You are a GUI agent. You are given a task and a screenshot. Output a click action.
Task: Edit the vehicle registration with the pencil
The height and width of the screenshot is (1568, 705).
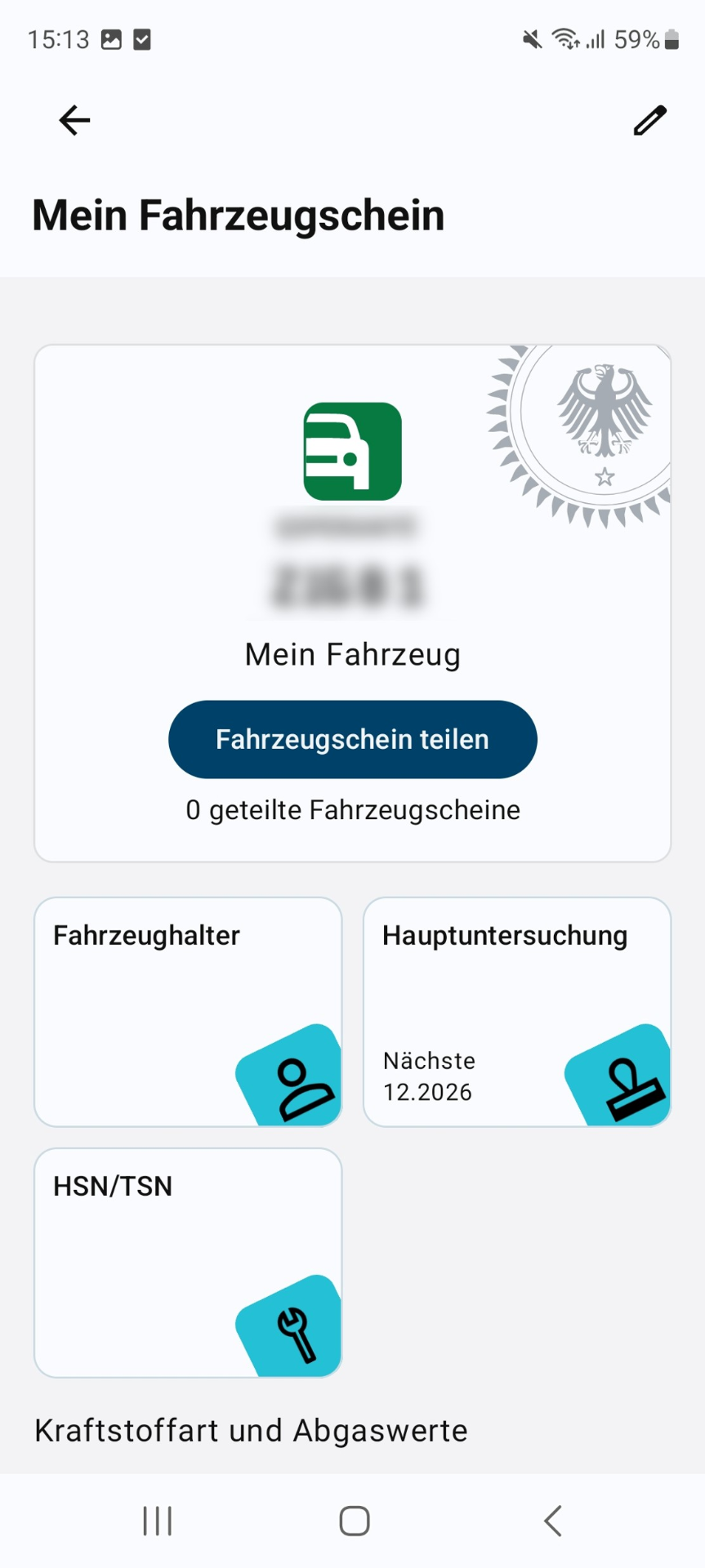(x=650, y=121)
